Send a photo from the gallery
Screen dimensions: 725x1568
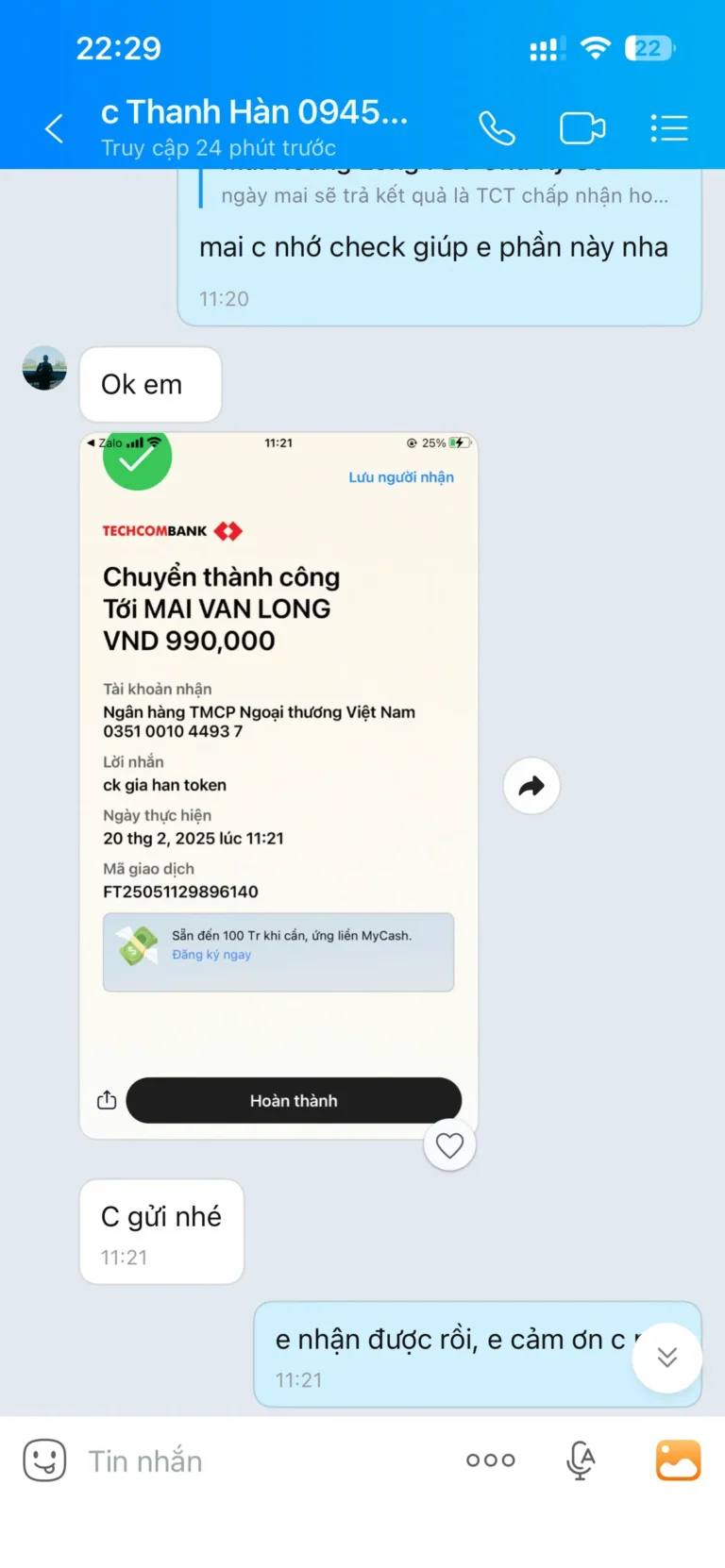678,1460
